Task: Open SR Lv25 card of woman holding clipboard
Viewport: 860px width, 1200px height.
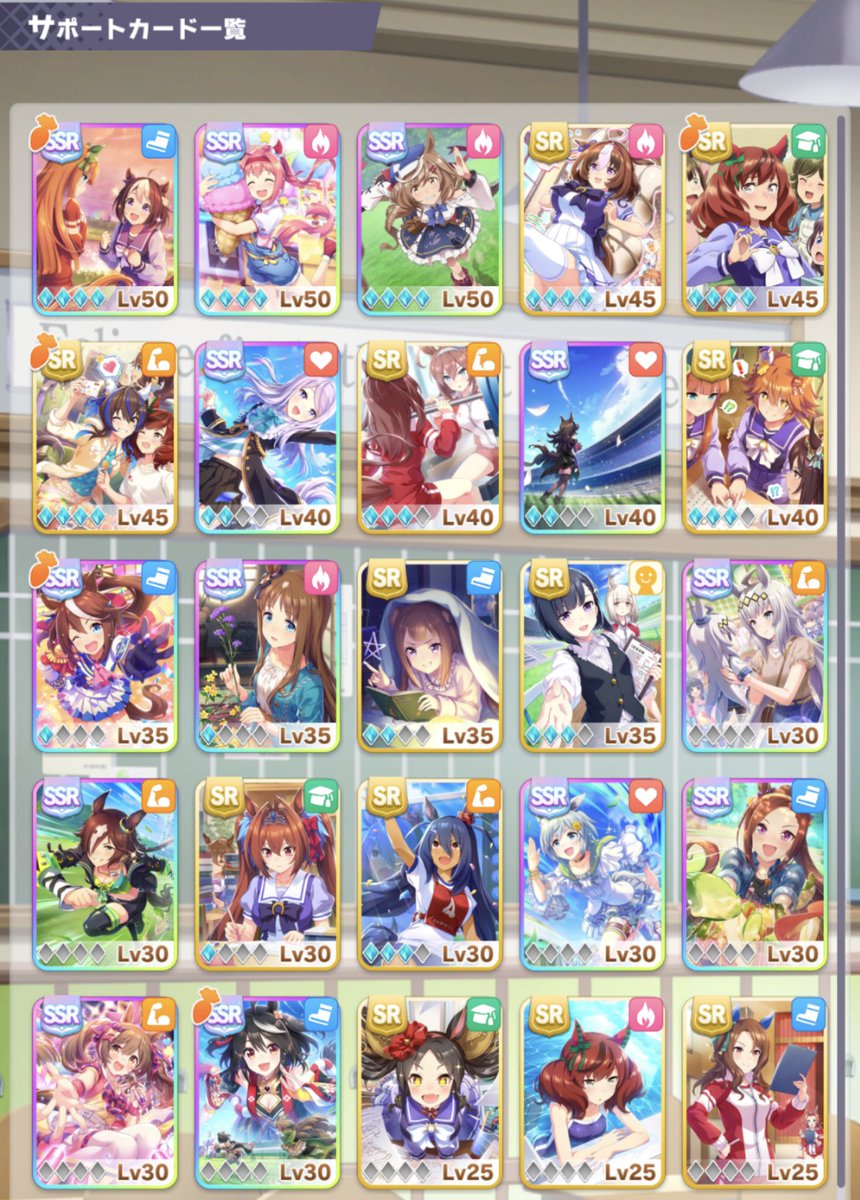Action: (x=755, y=1090)
